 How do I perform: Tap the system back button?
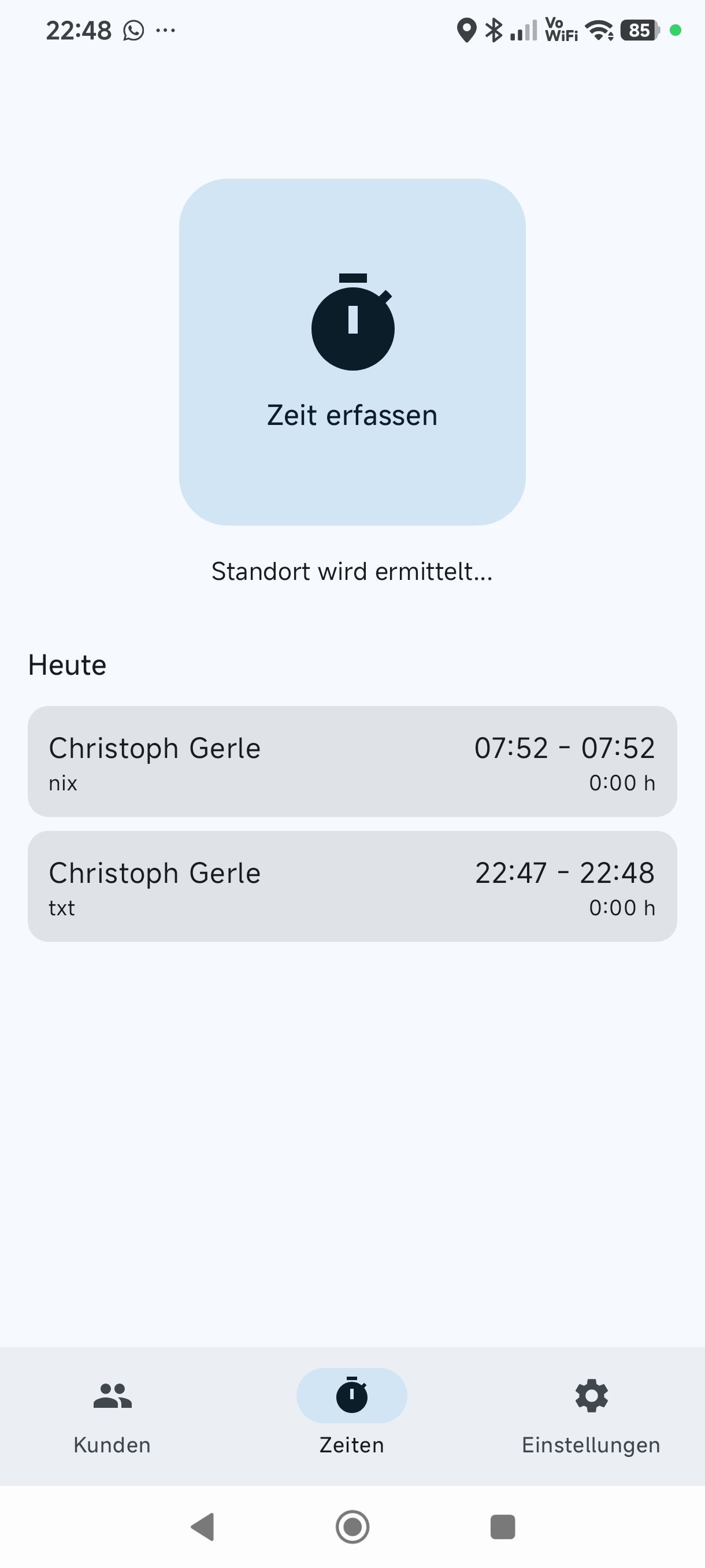tap(203, 1526)
